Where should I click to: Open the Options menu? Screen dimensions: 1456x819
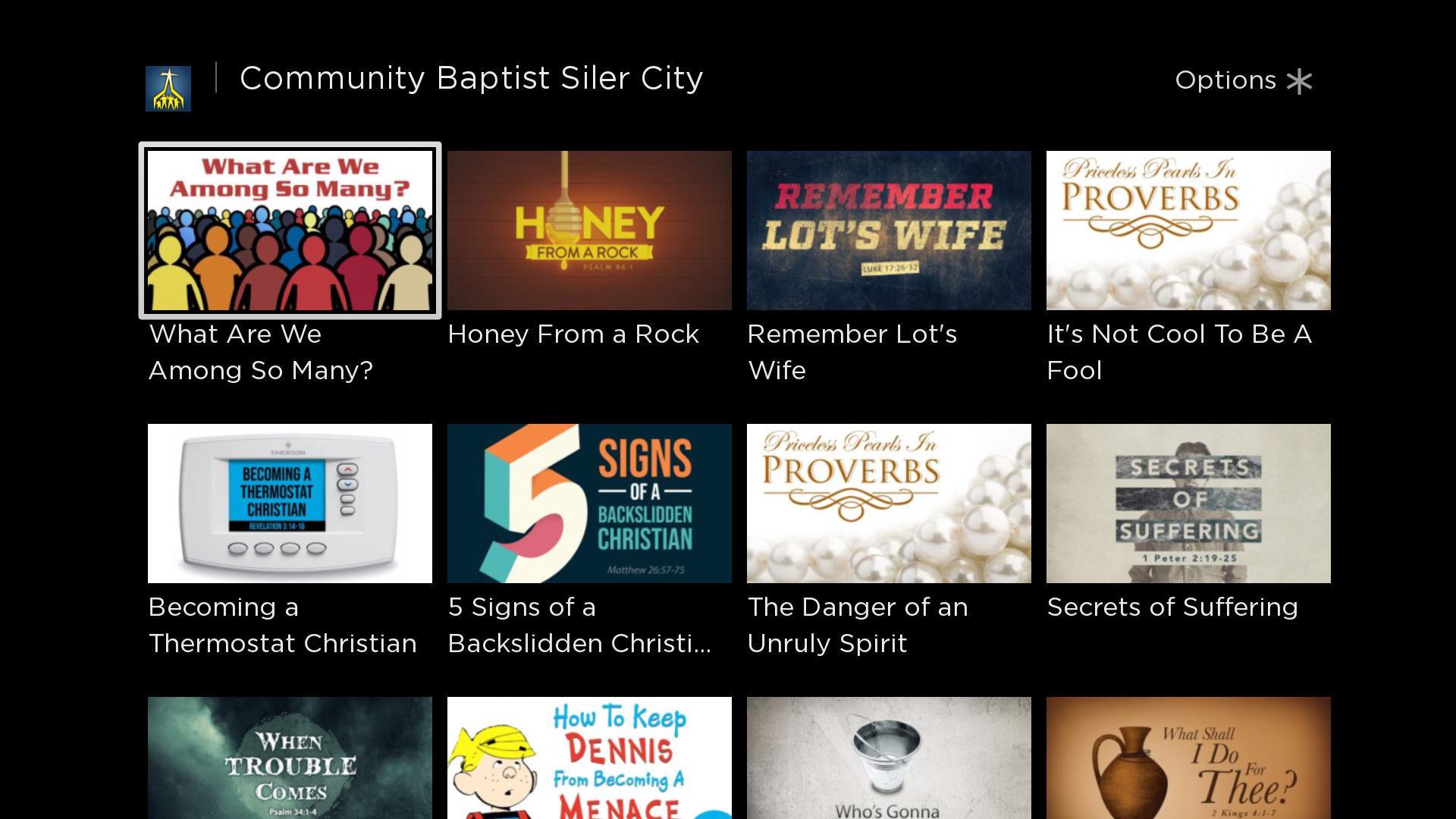pos(1242,80)
